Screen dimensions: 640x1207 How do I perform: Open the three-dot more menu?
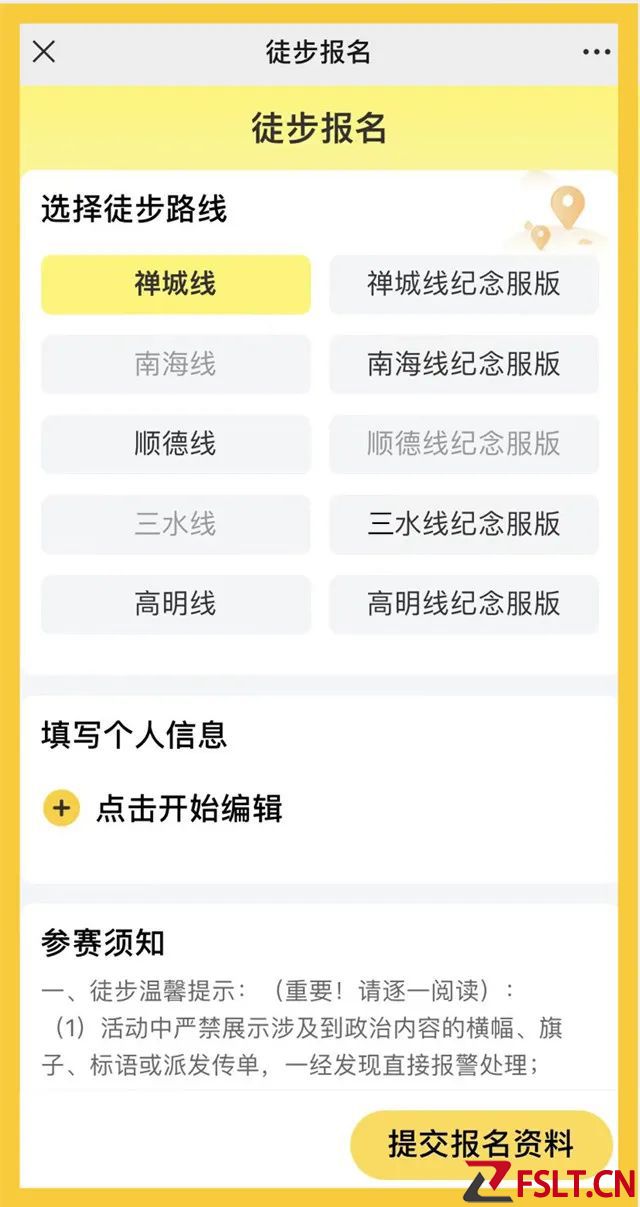click(596, 52)
